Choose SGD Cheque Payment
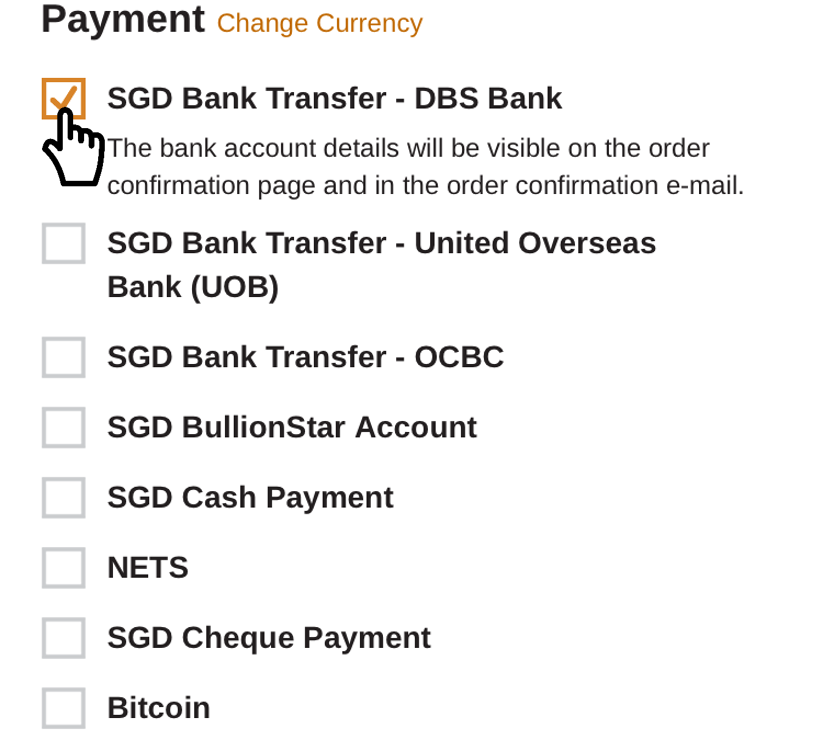 (63, 638)
